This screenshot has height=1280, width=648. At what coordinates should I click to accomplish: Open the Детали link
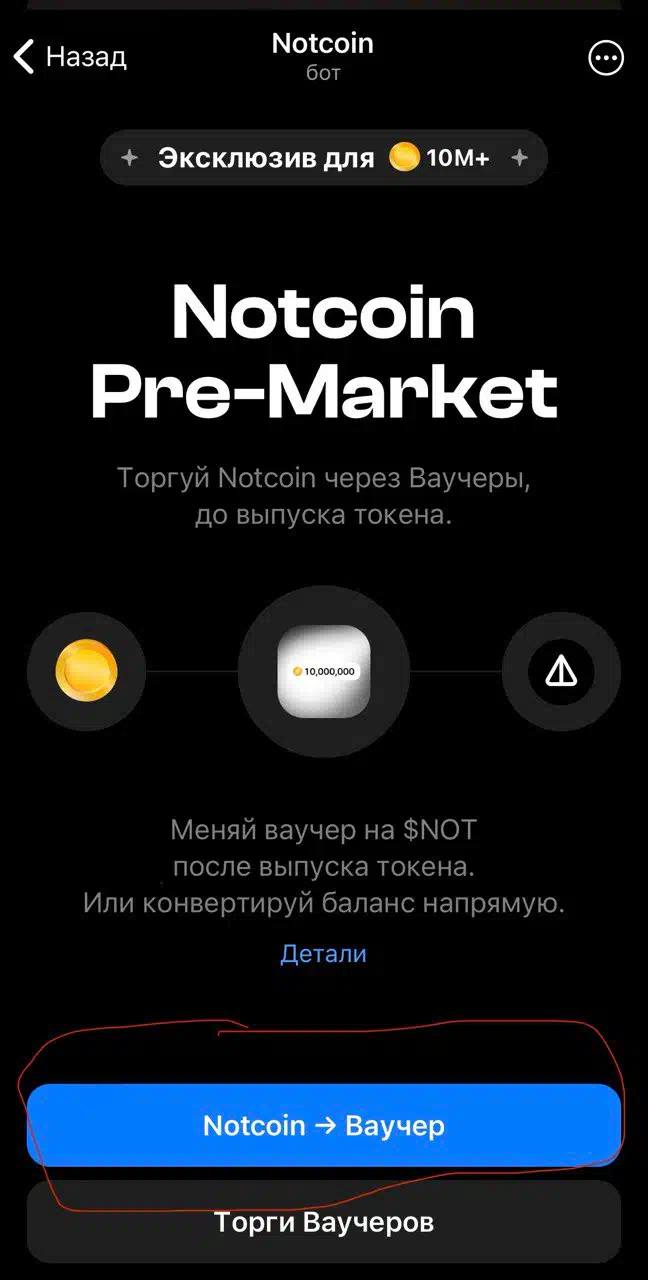[x=323, y=953]
